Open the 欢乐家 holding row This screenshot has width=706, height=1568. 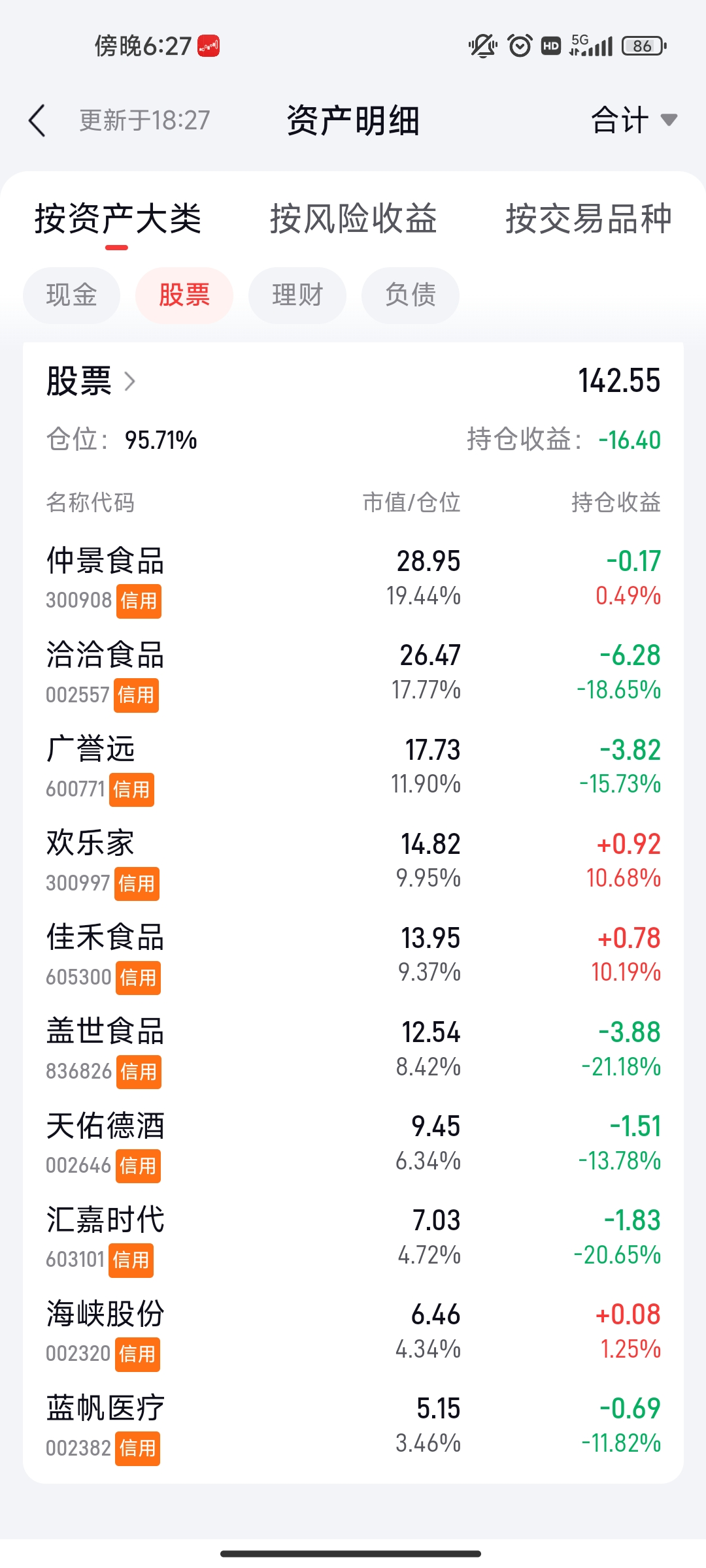coord(353,860)
